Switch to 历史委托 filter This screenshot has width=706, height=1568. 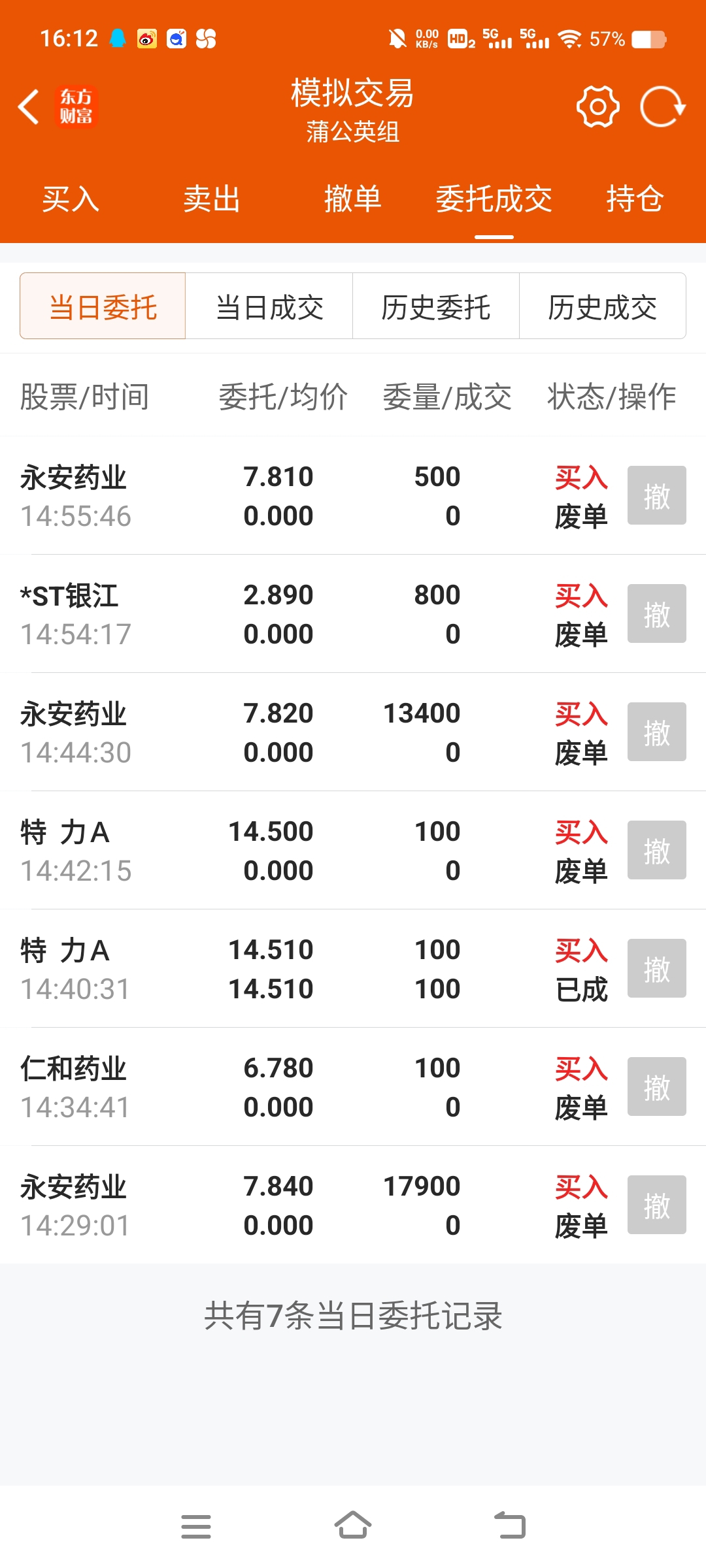click(x=437, y=307)
